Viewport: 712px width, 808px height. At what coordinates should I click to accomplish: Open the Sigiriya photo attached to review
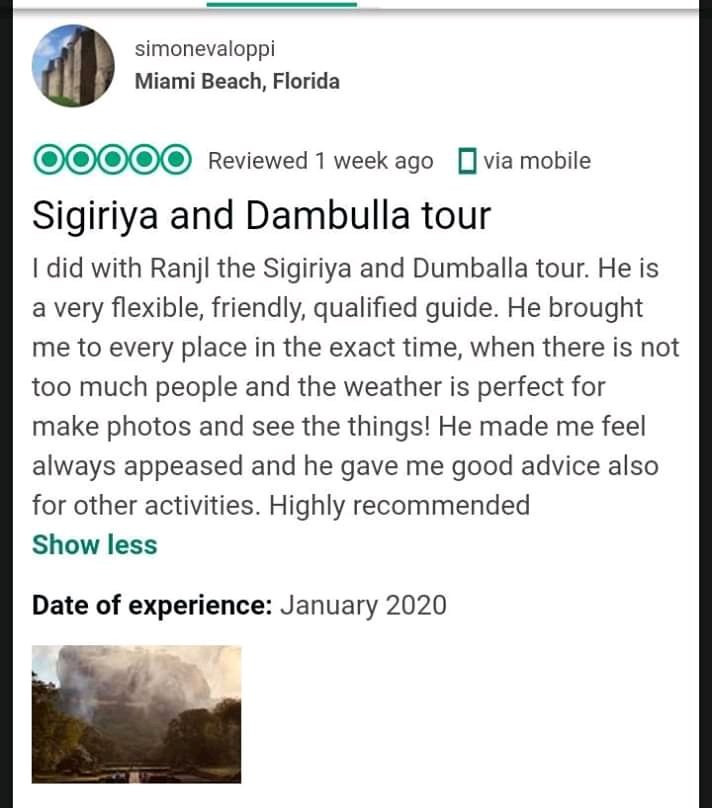pos(137,713)
